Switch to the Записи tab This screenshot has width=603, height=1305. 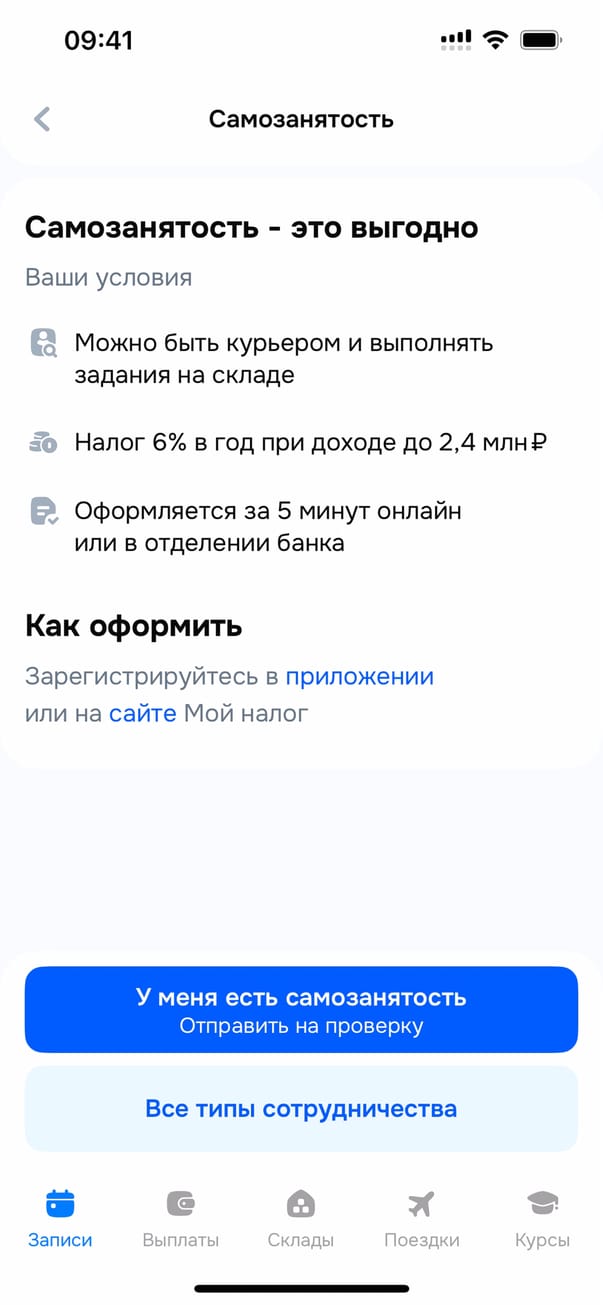coord(60,1218)
